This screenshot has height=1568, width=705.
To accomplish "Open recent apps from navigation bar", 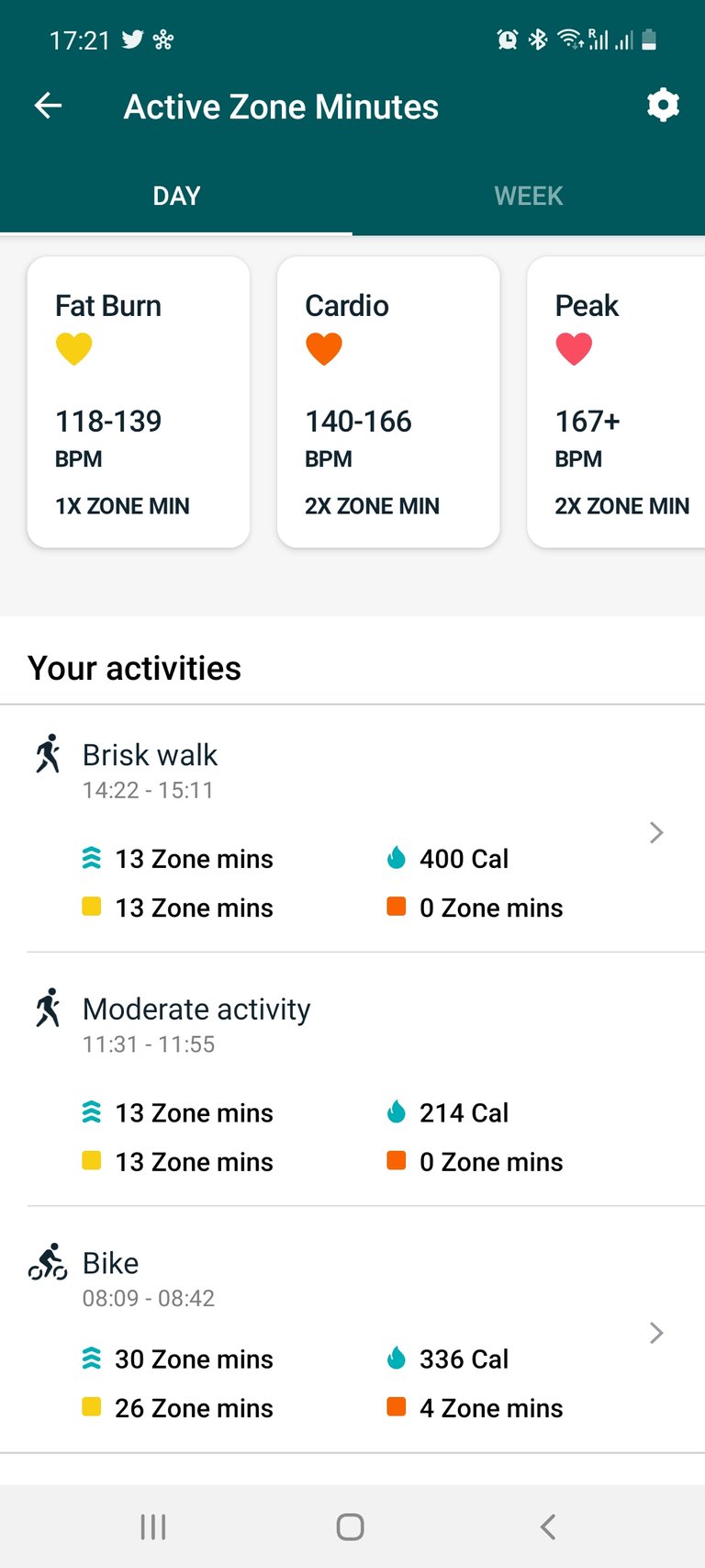I will tap(153, 1527).
